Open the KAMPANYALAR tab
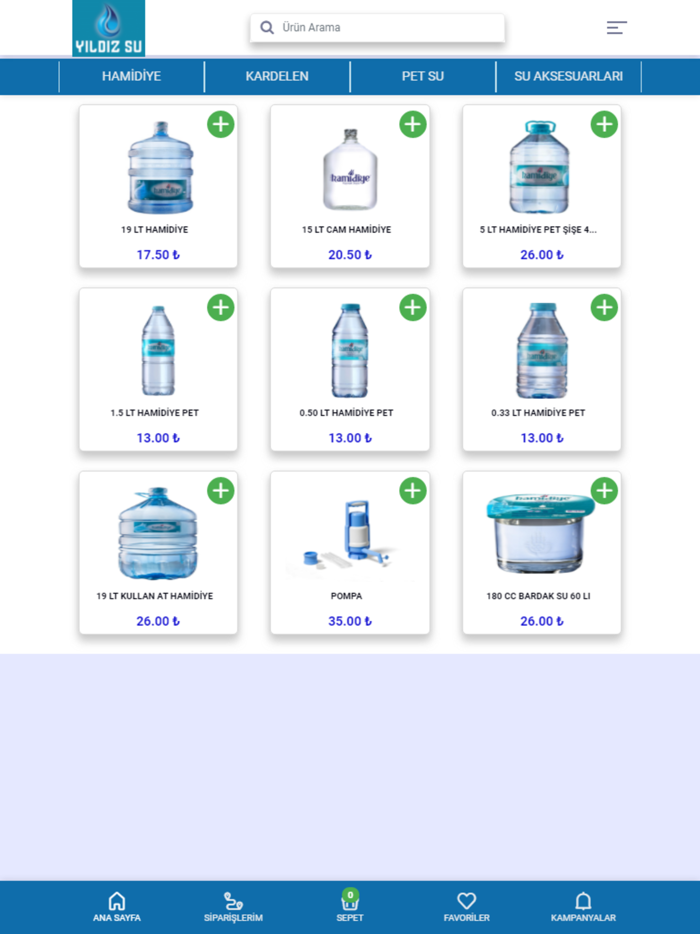Image resolution: width=700 pixels, height=934 pixels. [583, 907]
